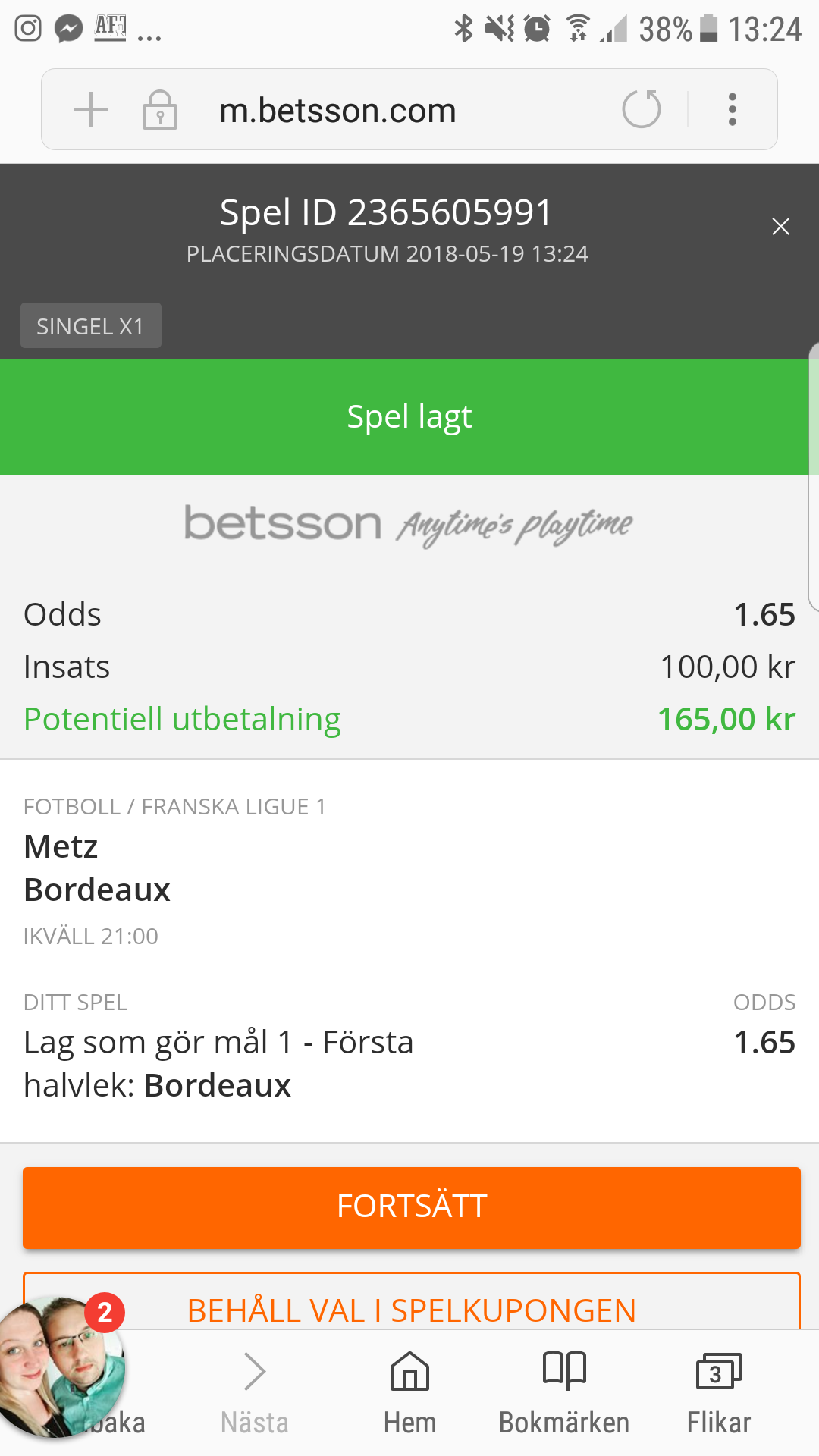Tap the orange FORTSÄTT button
Viewport: 819px width, 1456px height.
[412, 1207]
